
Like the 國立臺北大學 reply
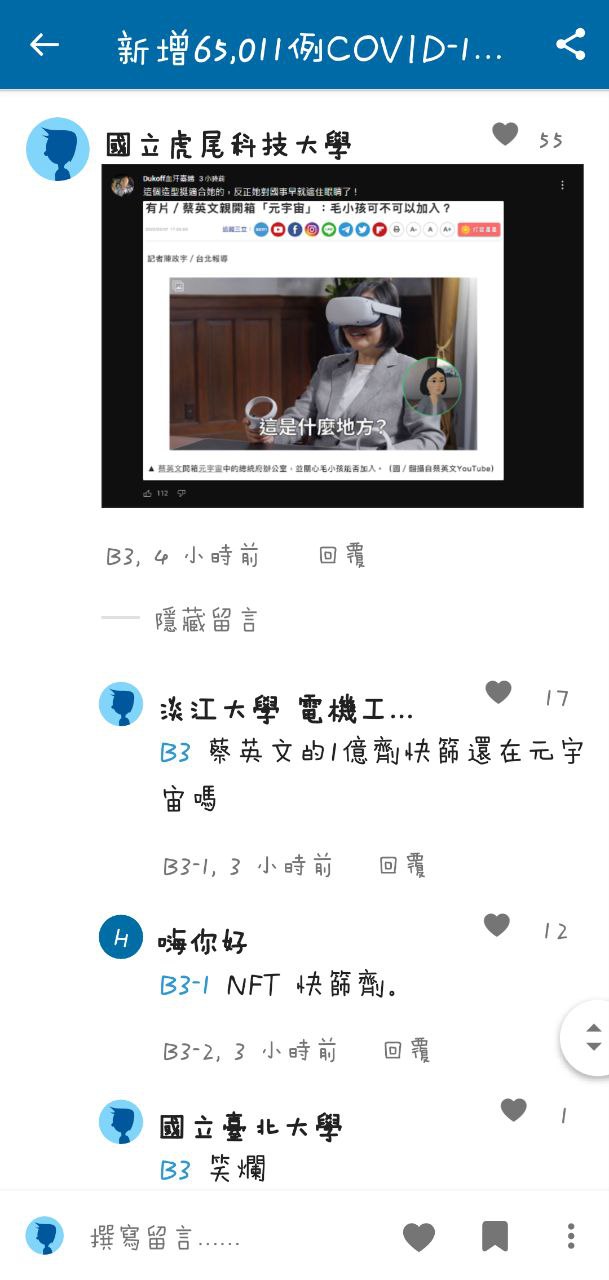click(x=513, y=1109)
